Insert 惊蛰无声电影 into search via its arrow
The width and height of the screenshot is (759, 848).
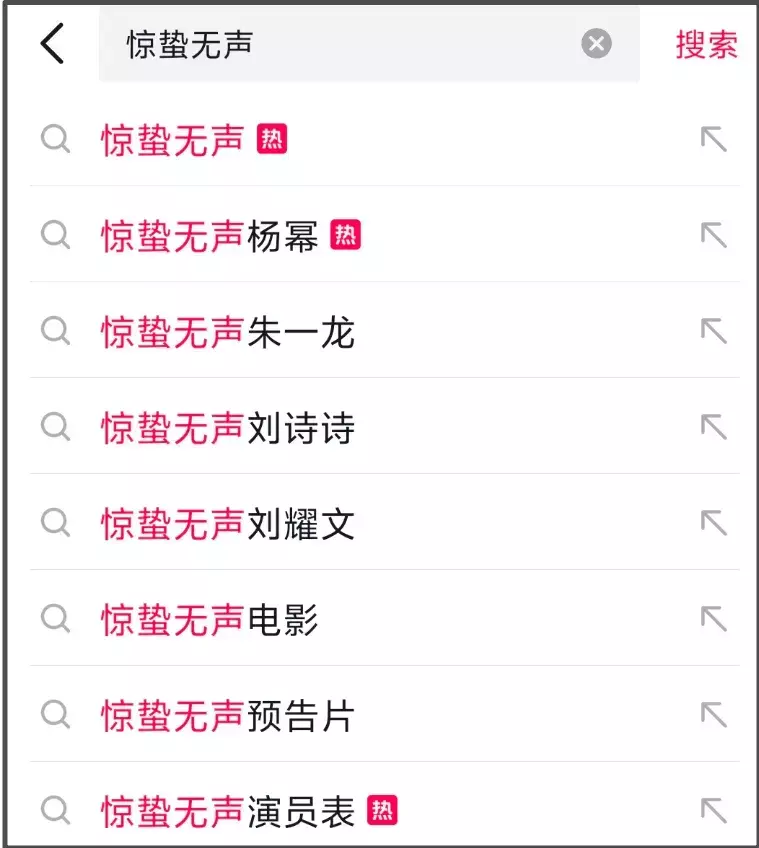[x=713, y=620]
